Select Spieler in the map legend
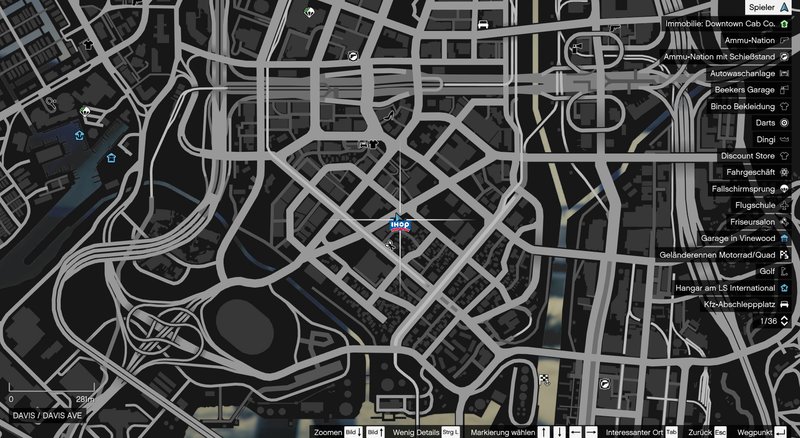Image resolution: width=800 pixels, height=438 pixels. tap(764, 7)
